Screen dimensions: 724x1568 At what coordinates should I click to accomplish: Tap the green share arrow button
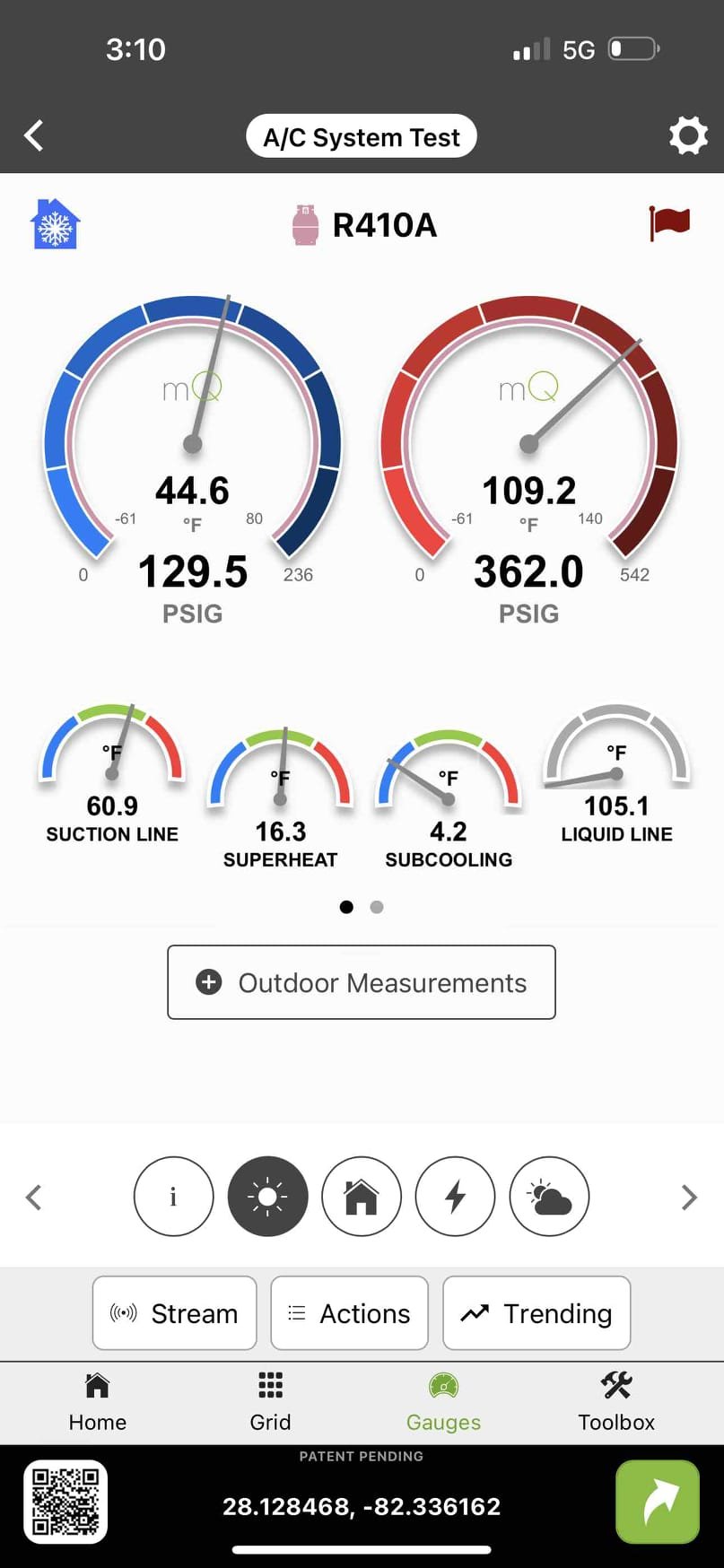[658, 1502]
